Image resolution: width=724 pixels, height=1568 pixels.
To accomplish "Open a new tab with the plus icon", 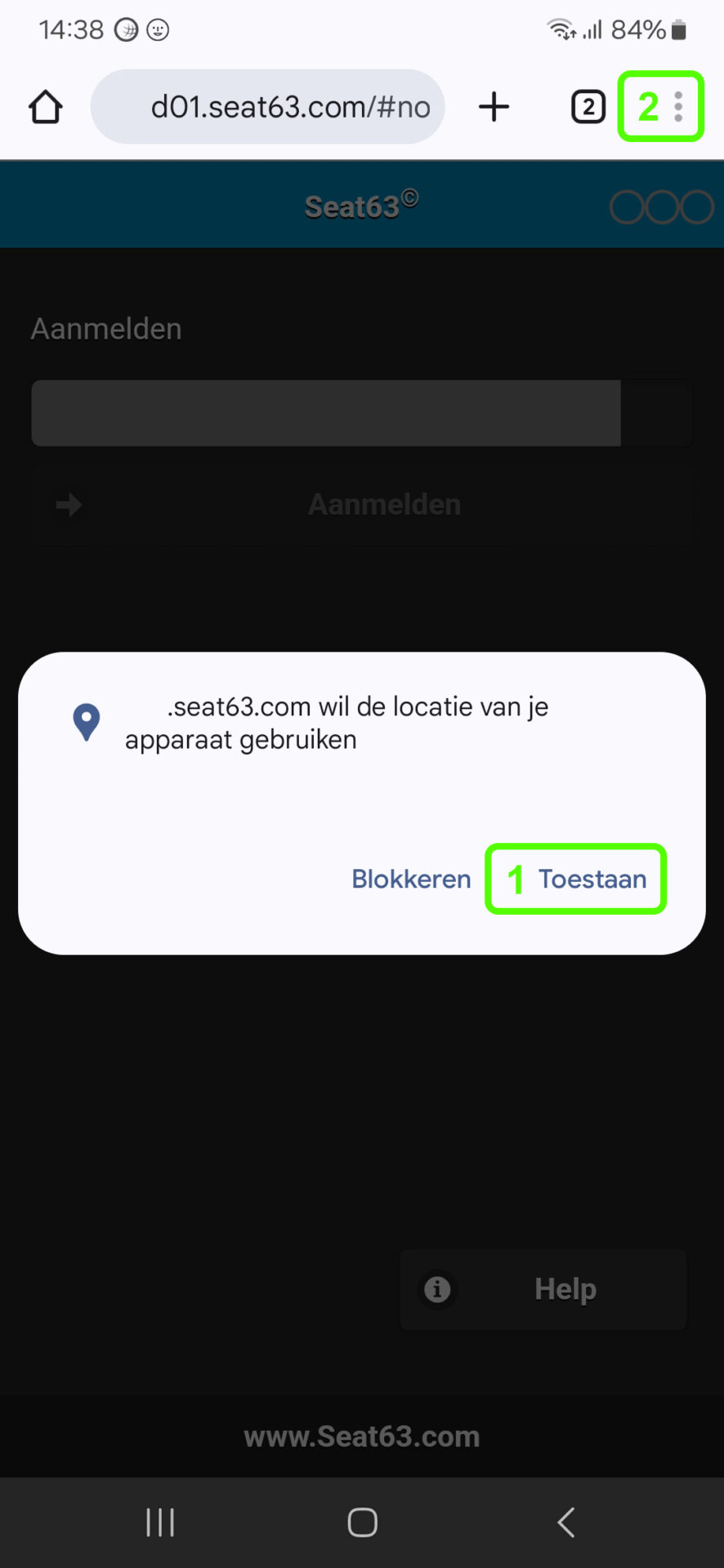I will pos(494,107).
